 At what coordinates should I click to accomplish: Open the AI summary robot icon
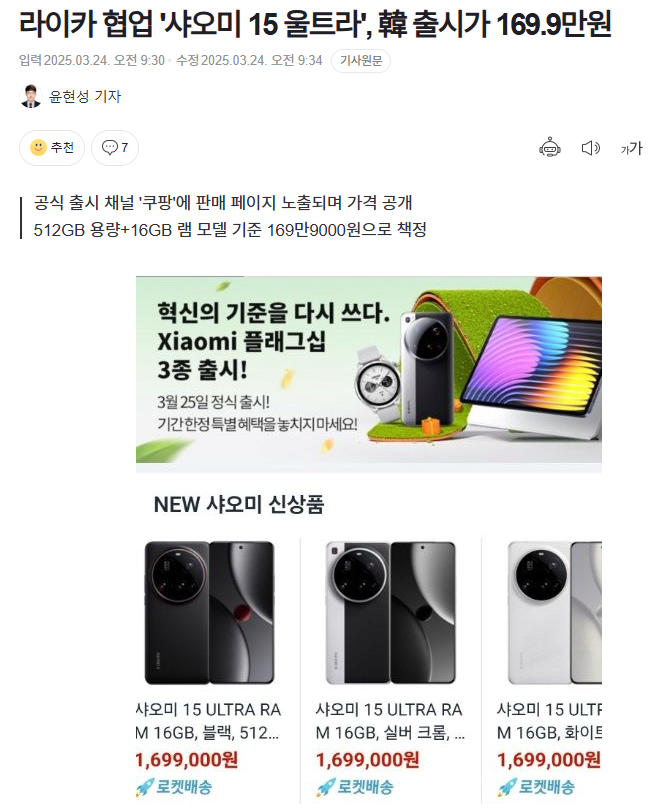tap(550, 148)
